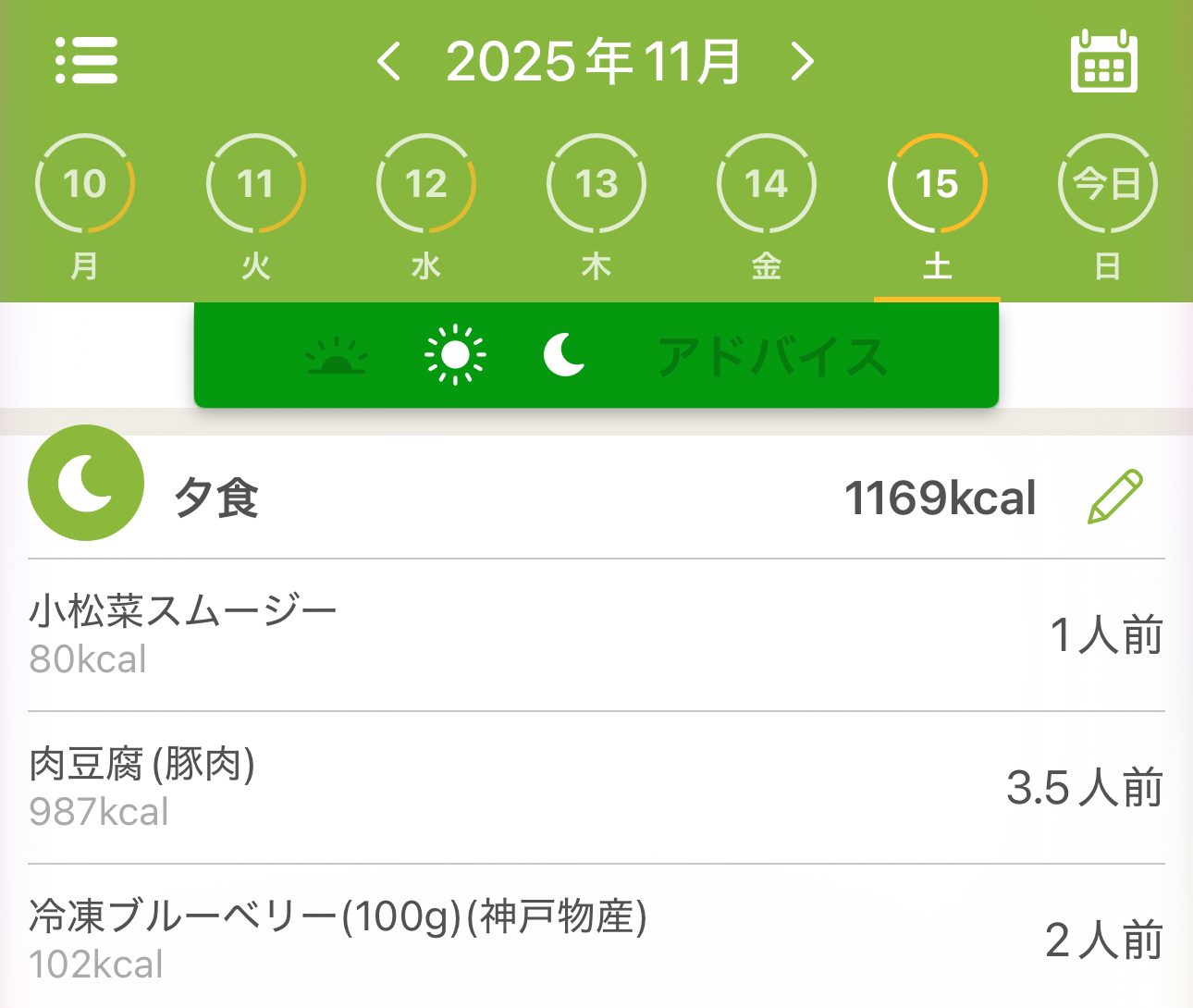Switch to the dinner moon tab

click(565, 355)
